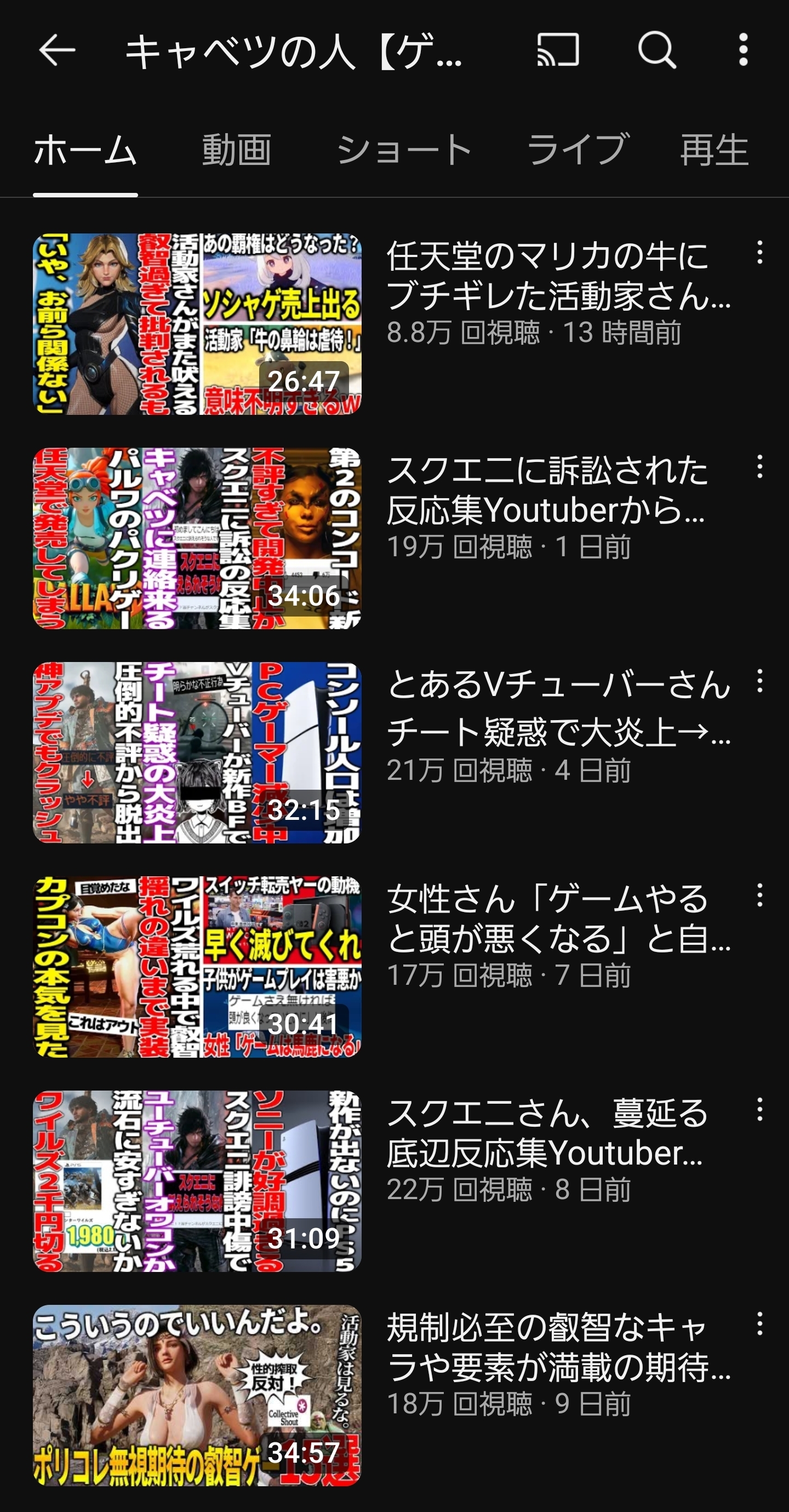Go back from the channel page
The width and height of the screenshot is (789, 1512).
click(x=57, y=50)
